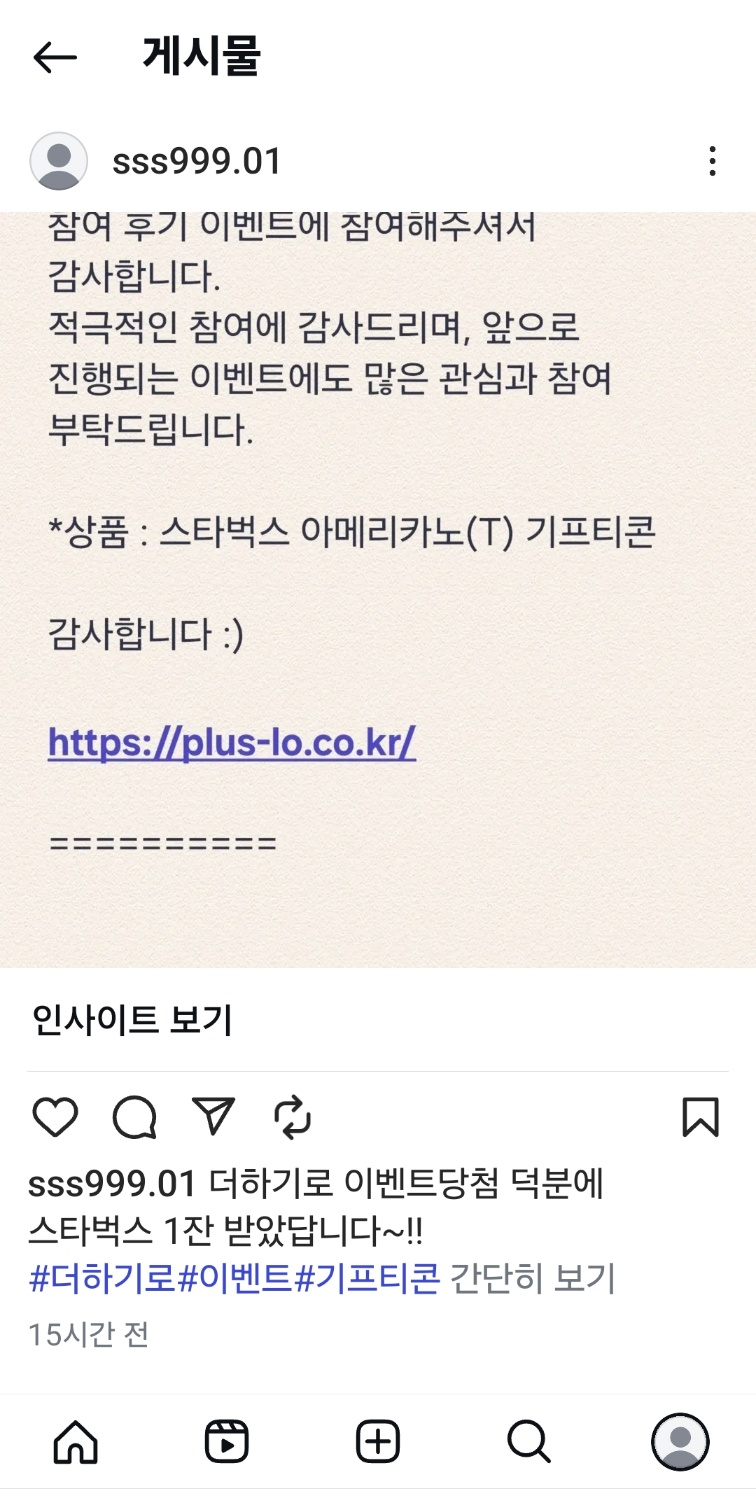The height and width of the screenshot is (1489, 756).
Task: Open your profile tab in bottom bar
Action: pyautogui.click(x=680, y=1442)
